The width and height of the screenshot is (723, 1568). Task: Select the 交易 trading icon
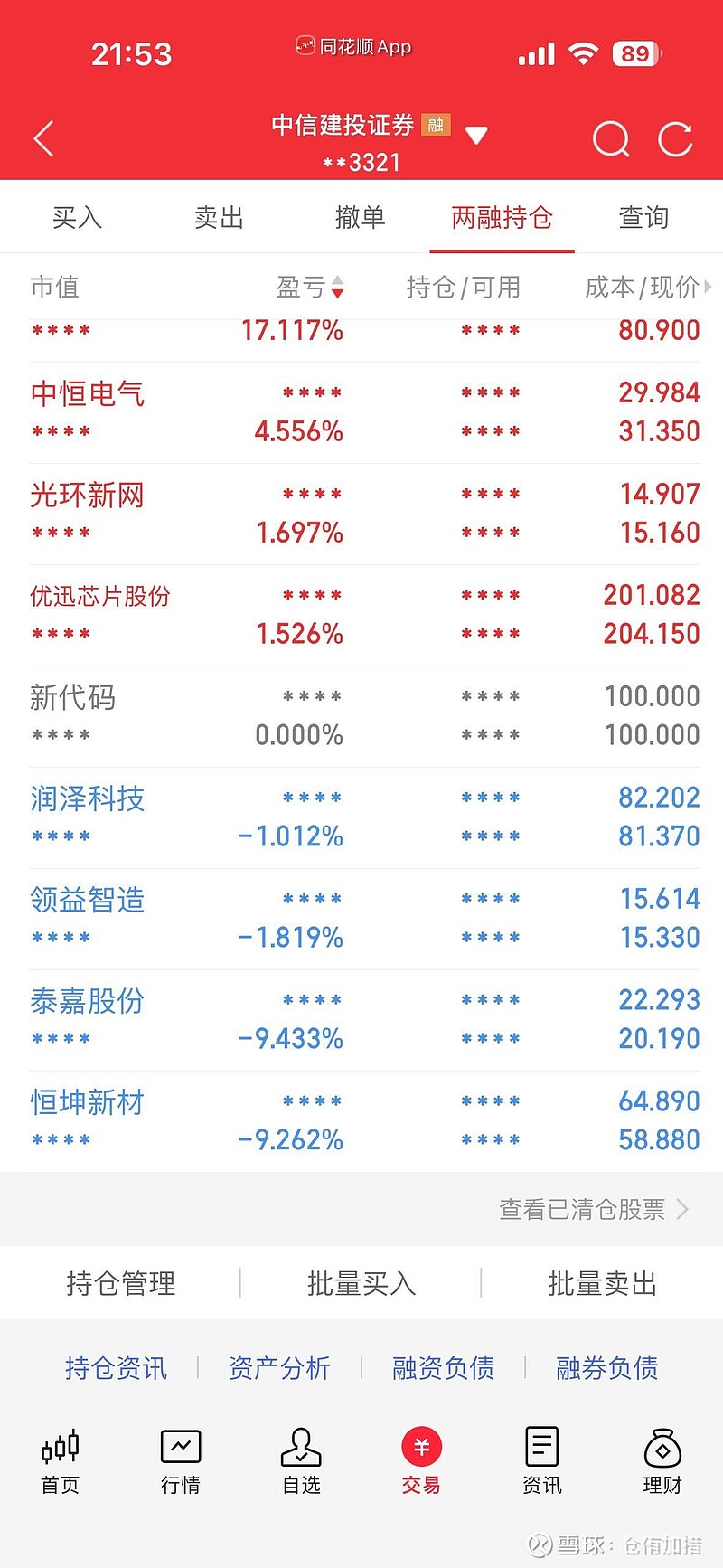(x=421, y=1460)
